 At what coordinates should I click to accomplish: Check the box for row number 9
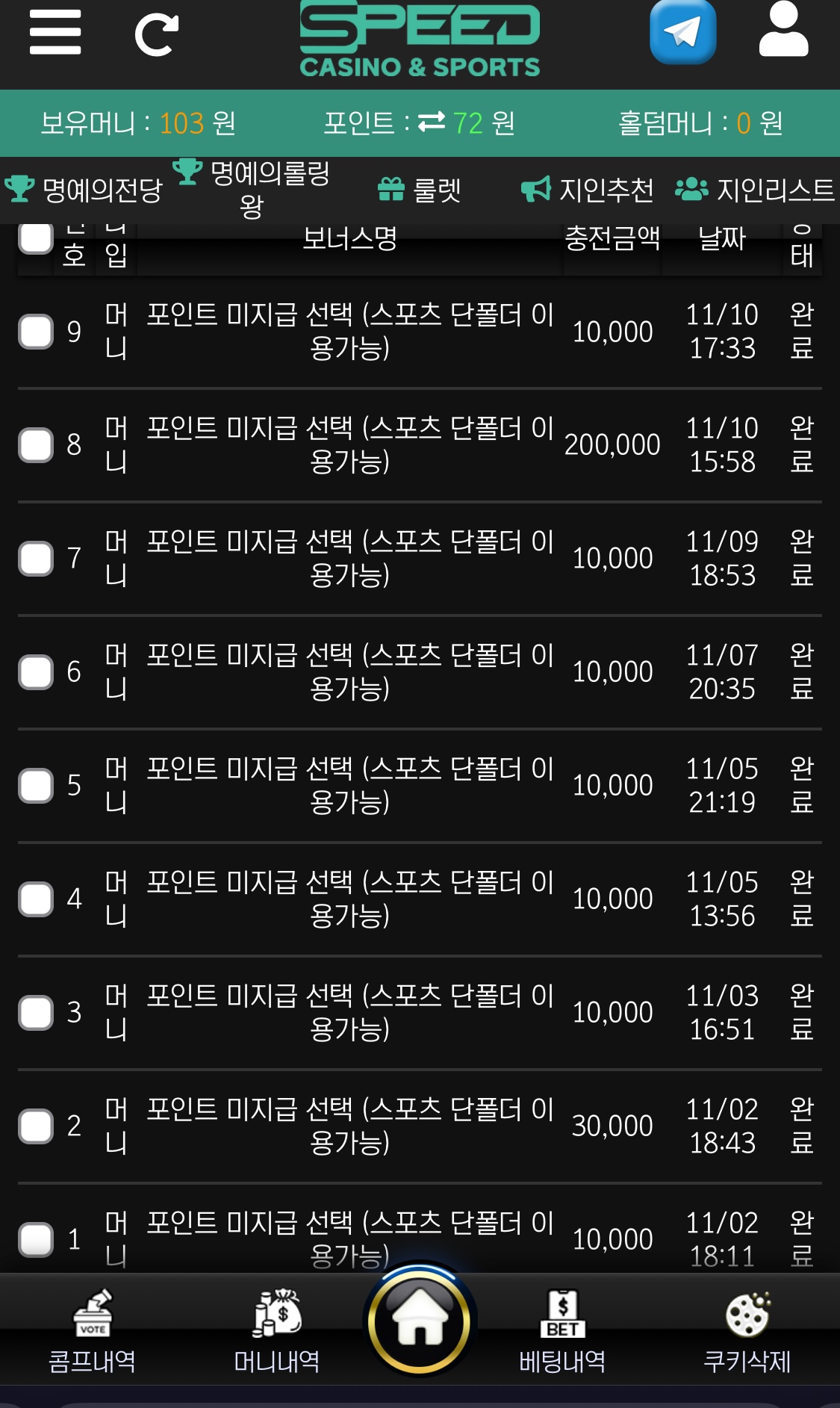tap(36, 332)
